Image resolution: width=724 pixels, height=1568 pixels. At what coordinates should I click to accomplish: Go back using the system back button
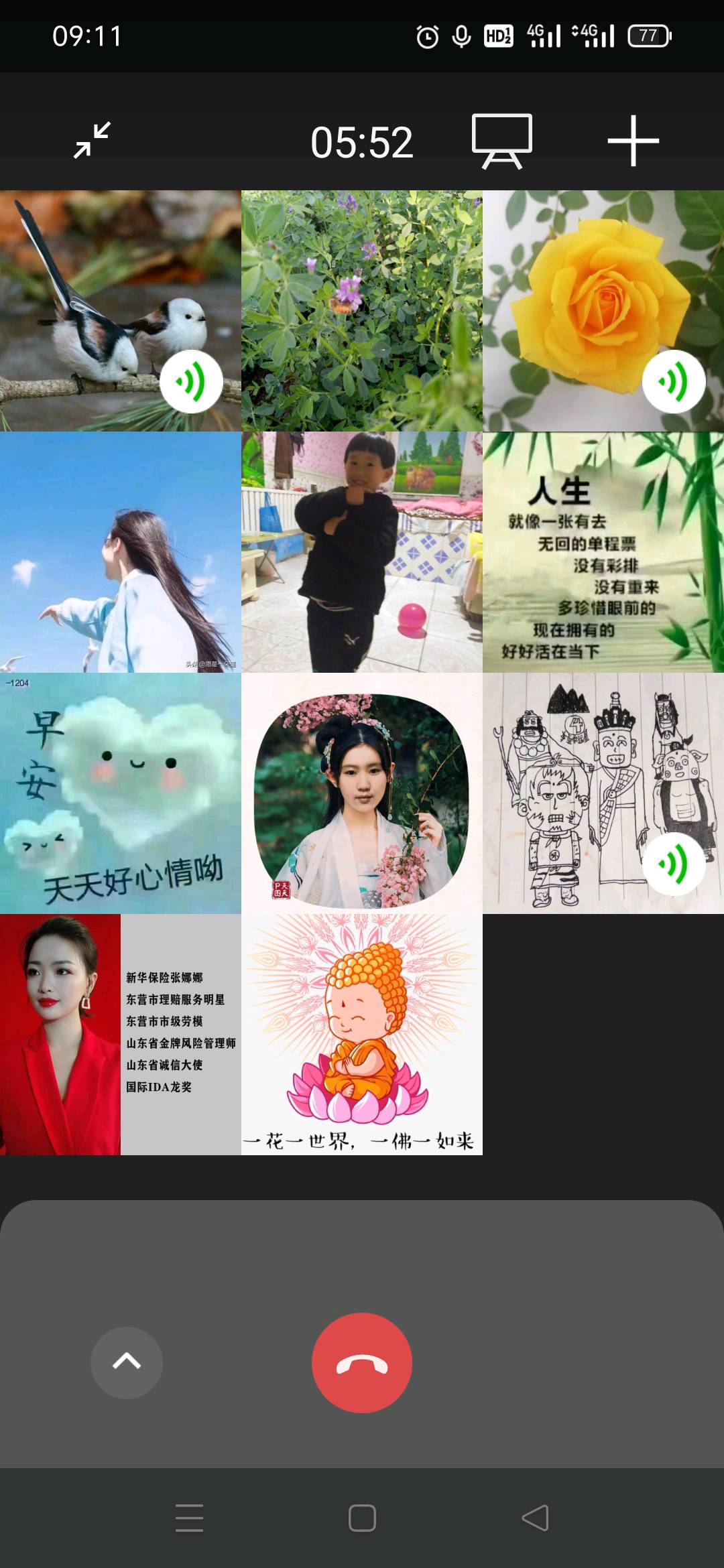pos(535,1518)
